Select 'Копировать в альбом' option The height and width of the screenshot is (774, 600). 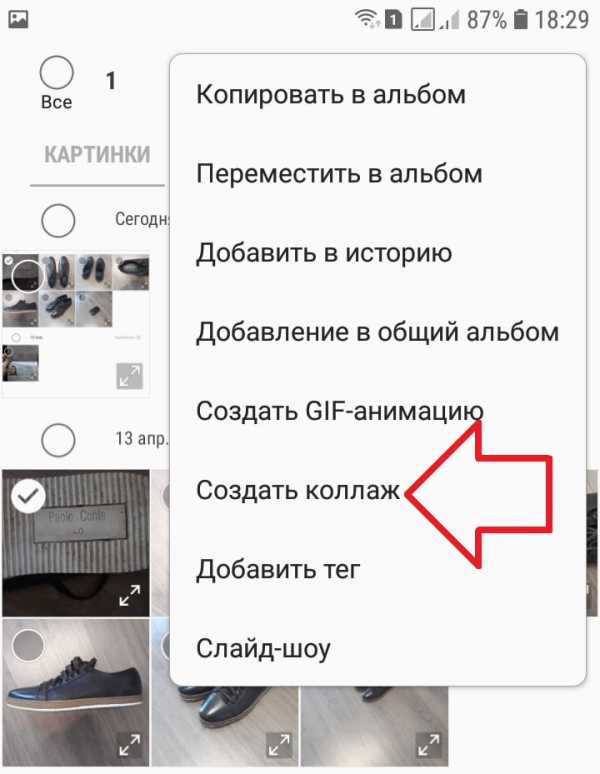click(x=330, y=95)
